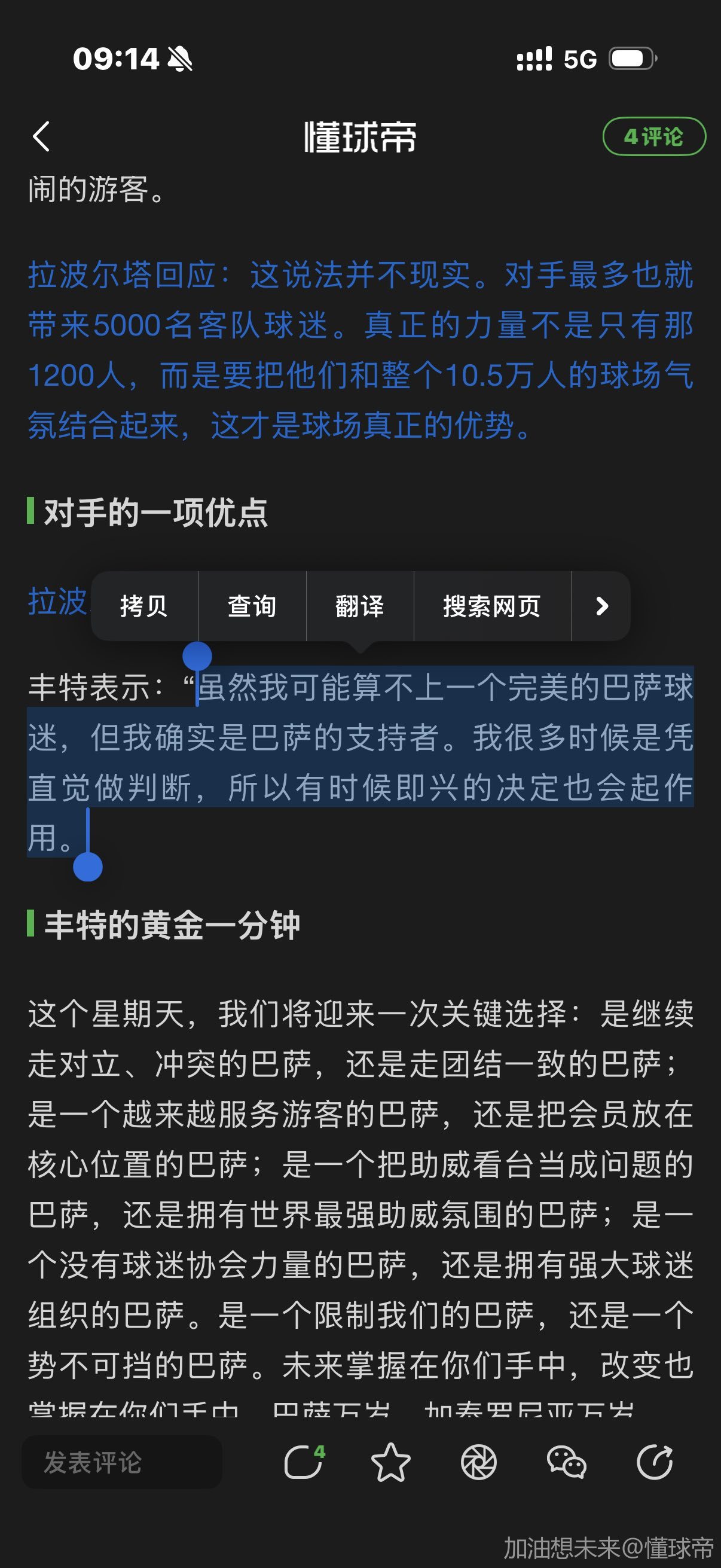Open the 4评论 comments button
The width and height of the screenshot is (721, 1568).
653,136
